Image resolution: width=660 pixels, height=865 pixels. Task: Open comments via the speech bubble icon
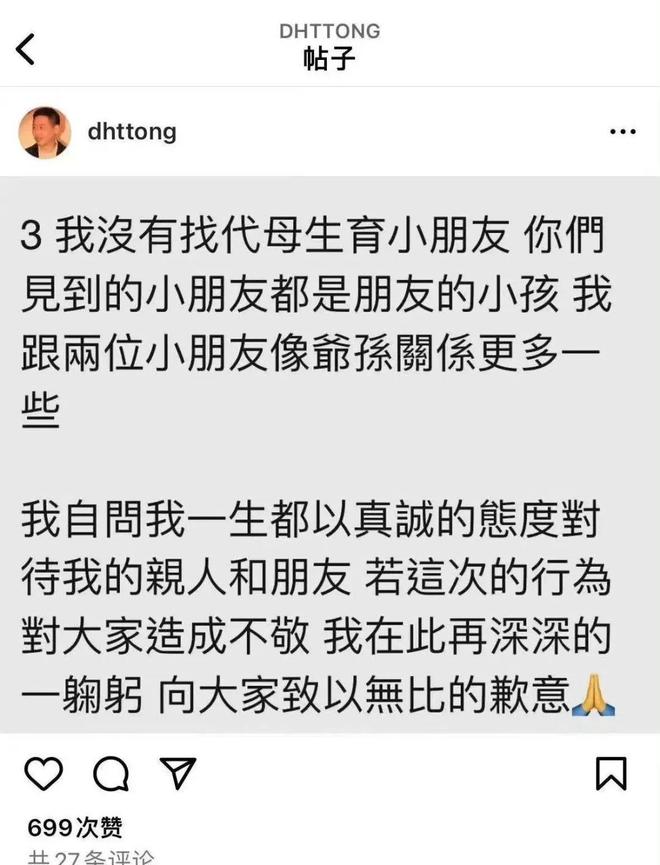(110, 773)
